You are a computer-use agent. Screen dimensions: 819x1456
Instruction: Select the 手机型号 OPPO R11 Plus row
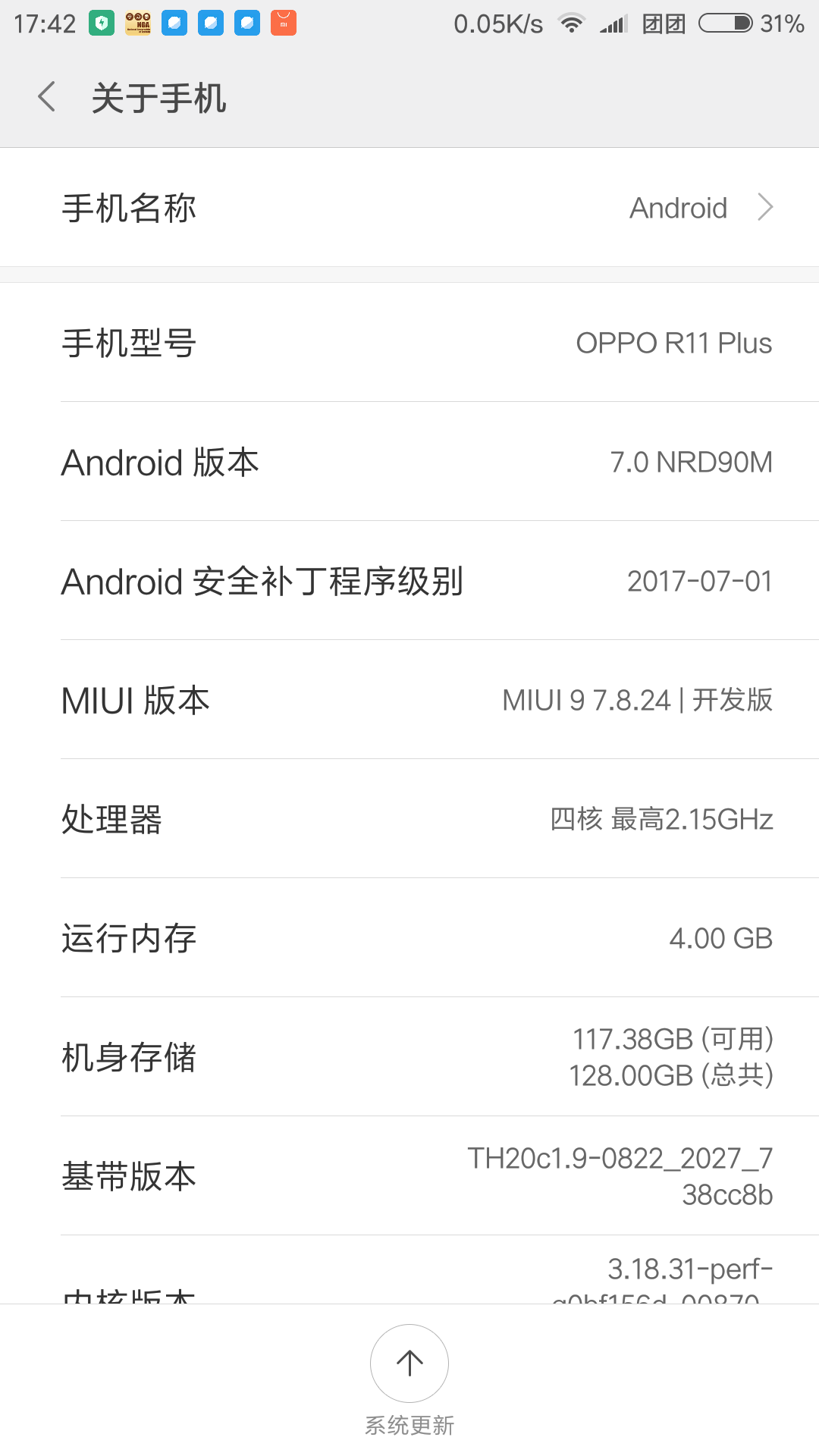tap(409, 343)
